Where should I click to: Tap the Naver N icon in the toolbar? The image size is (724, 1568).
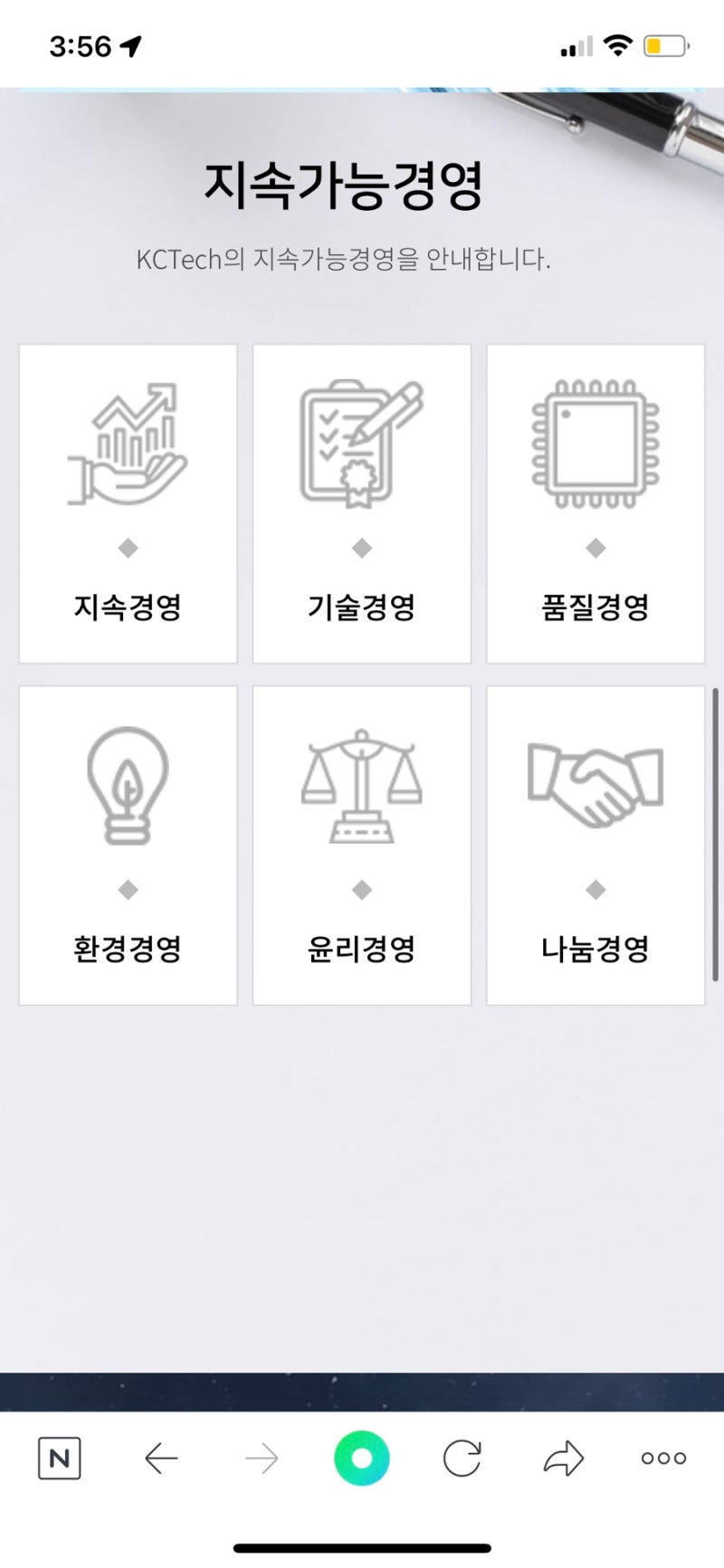[x=60, y=1458]
